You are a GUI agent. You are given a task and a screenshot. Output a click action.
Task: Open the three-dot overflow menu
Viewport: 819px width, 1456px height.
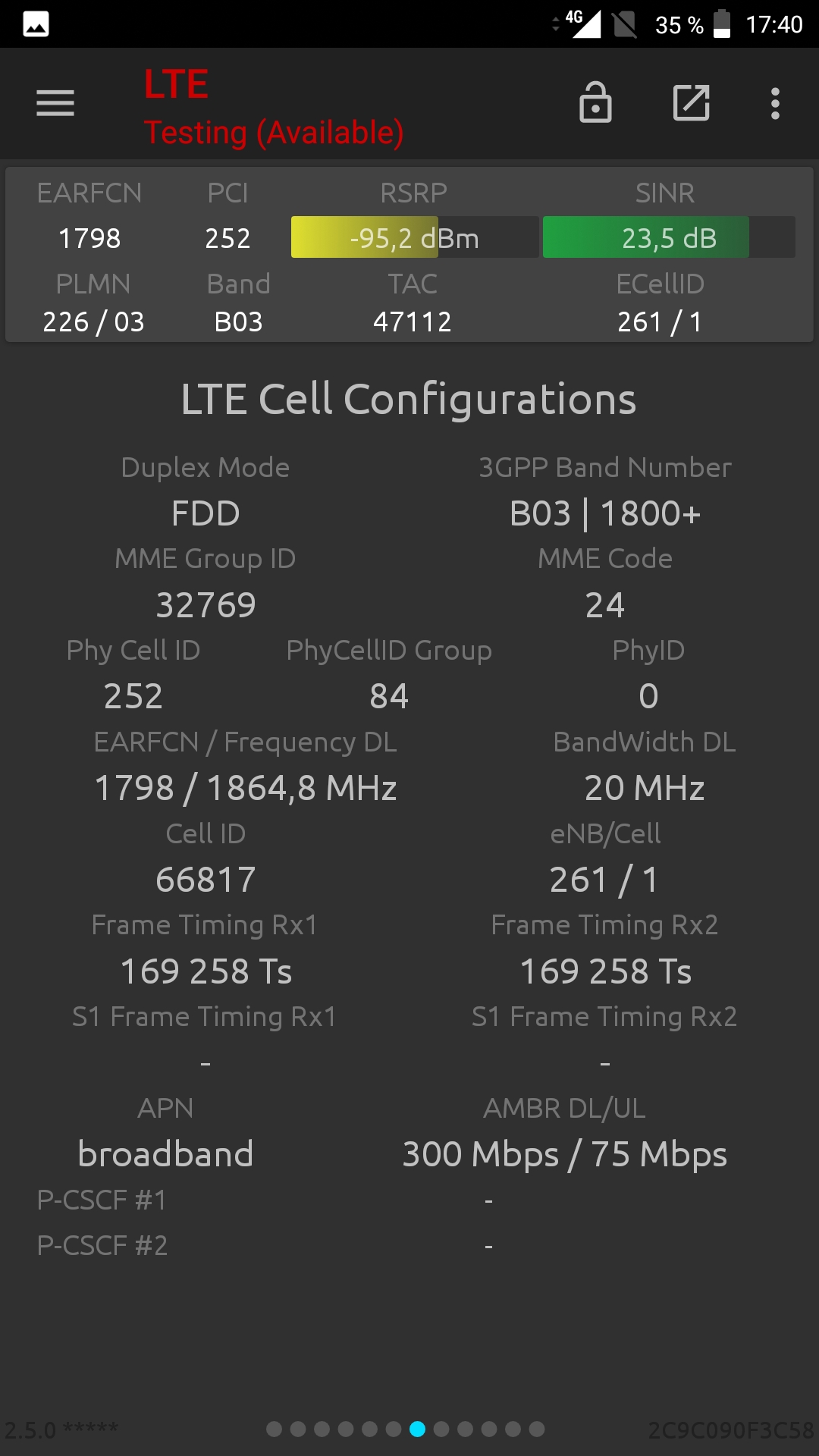pos(775,103)
